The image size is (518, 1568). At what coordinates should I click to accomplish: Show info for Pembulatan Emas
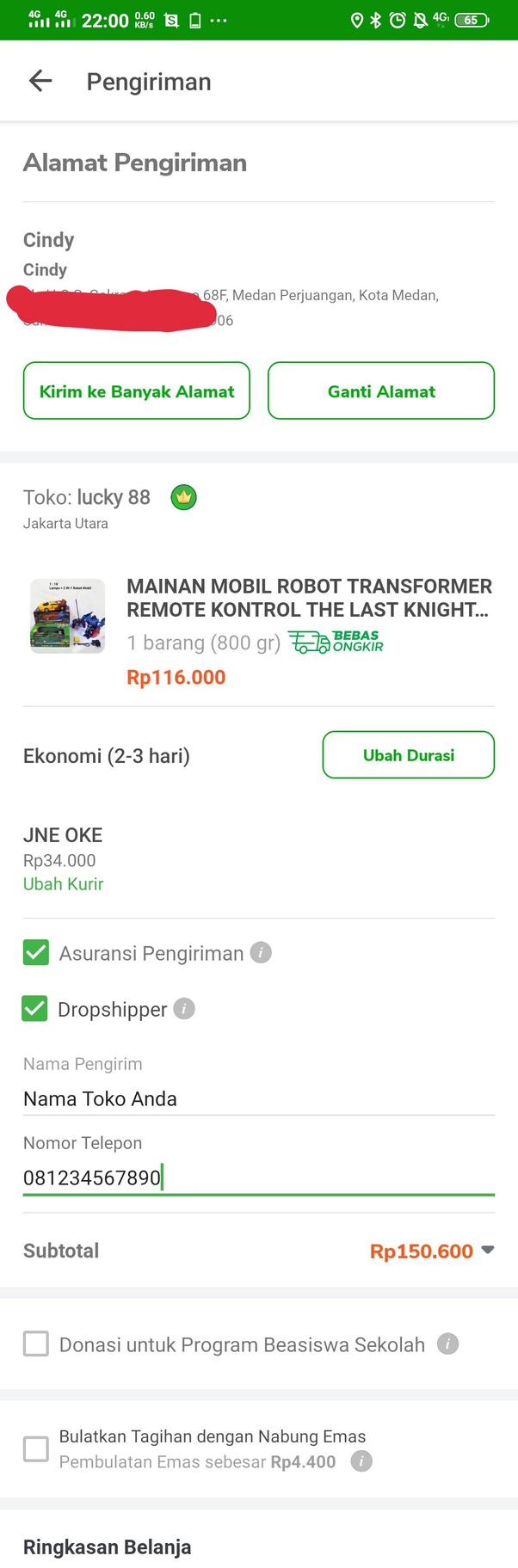coord(362,1461)
